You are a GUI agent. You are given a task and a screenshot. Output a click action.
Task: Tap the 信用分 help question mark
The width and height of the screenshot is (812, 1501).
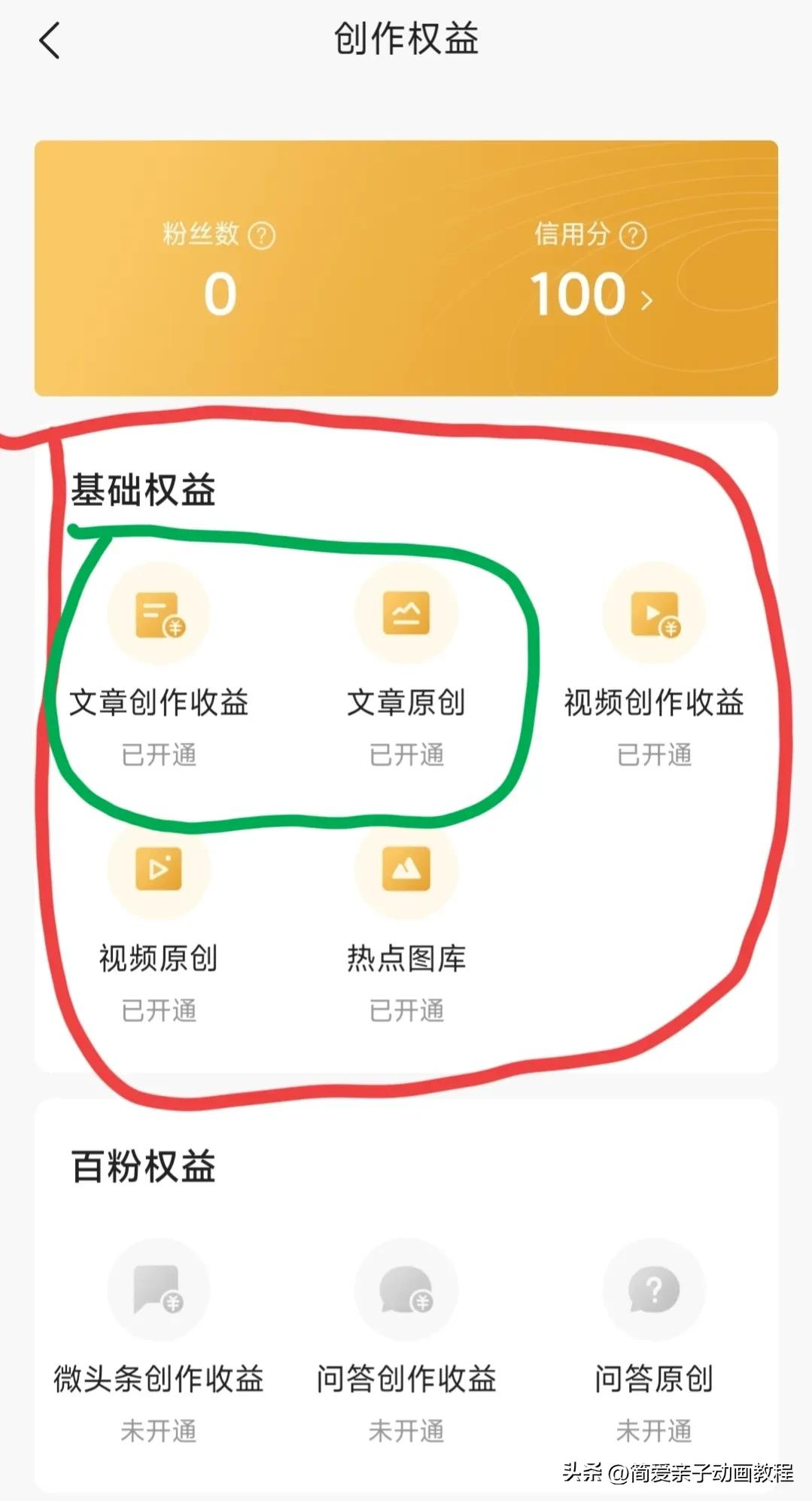(633, 235)
